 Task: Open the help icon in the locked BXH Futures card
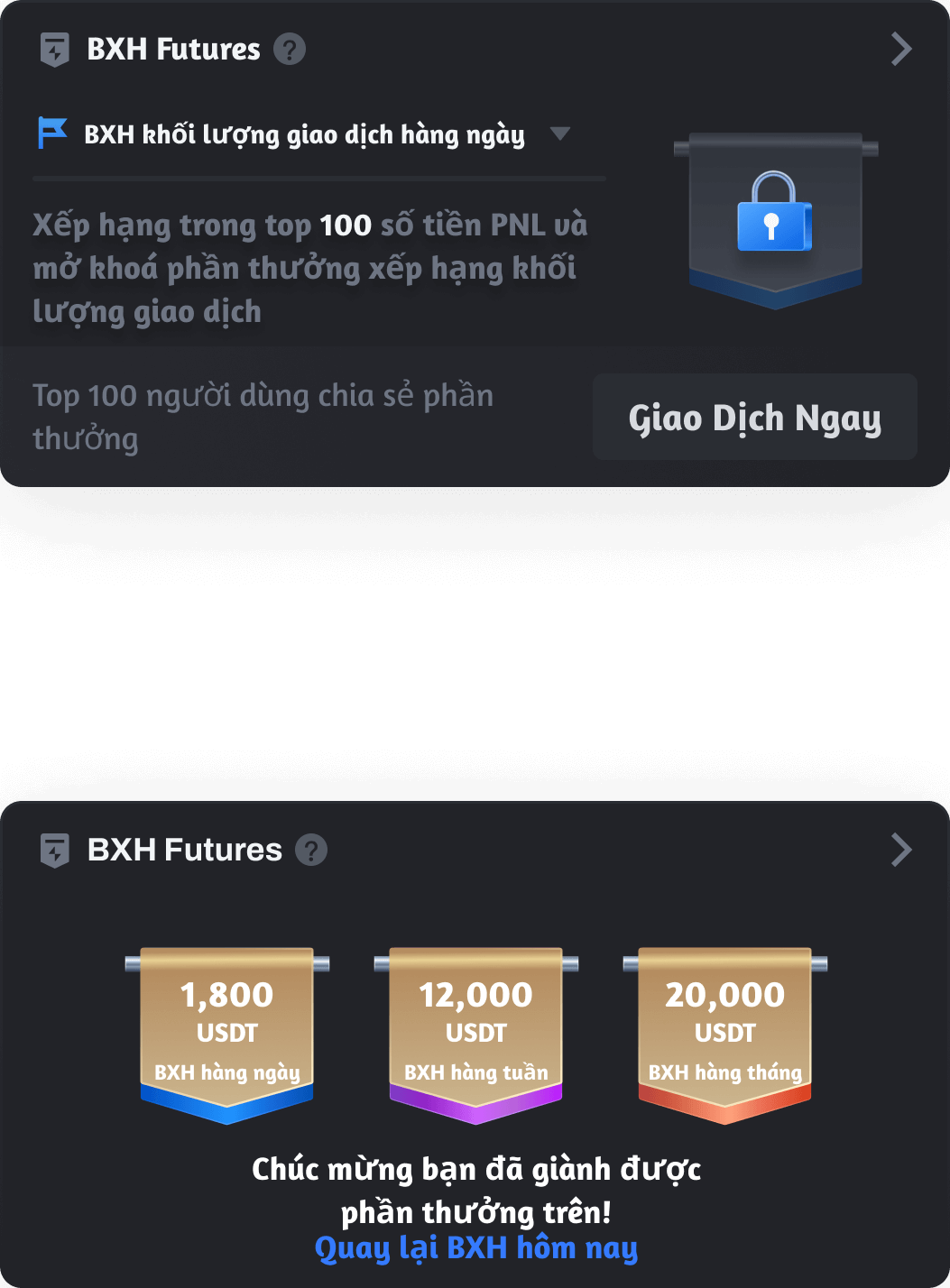pos(290,49)
